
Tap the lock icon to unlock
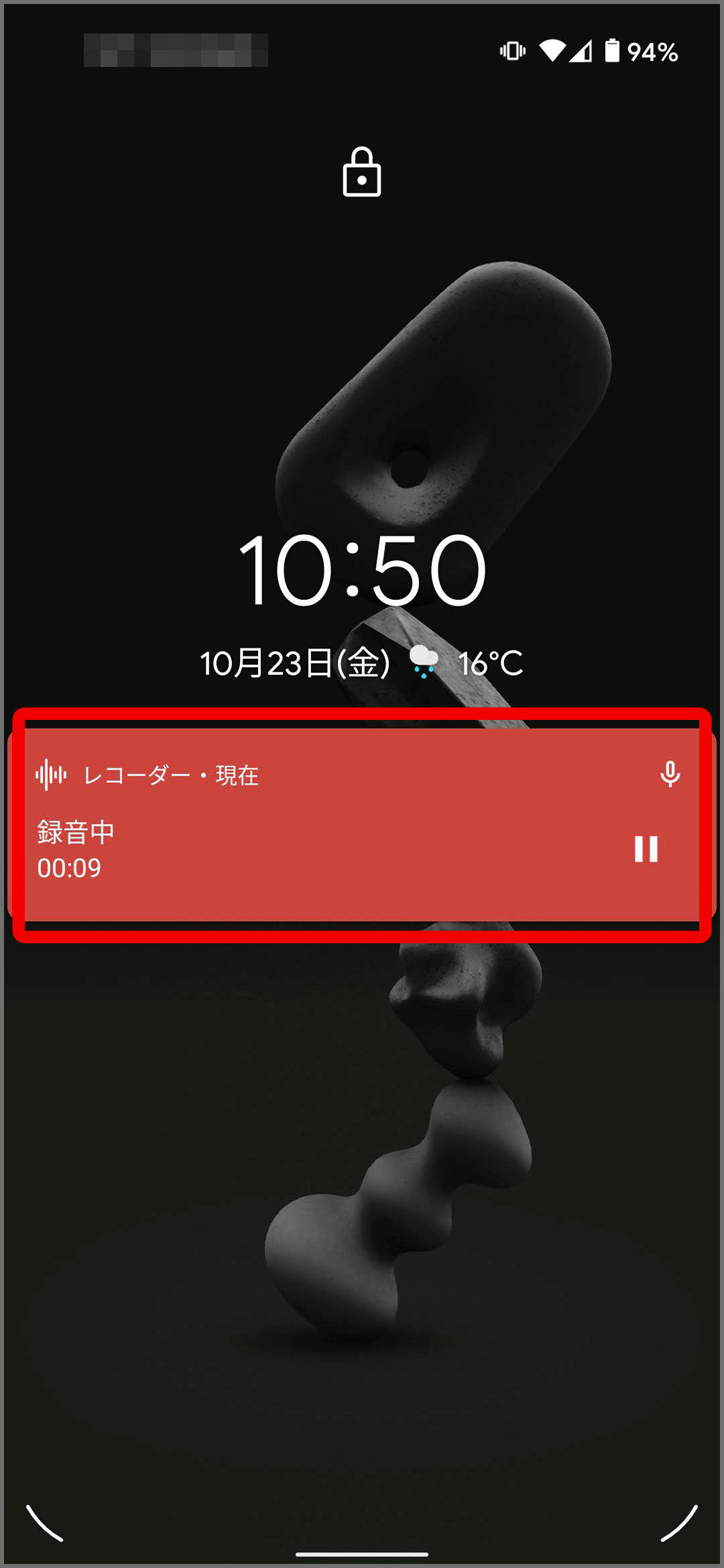pos(362,172)
